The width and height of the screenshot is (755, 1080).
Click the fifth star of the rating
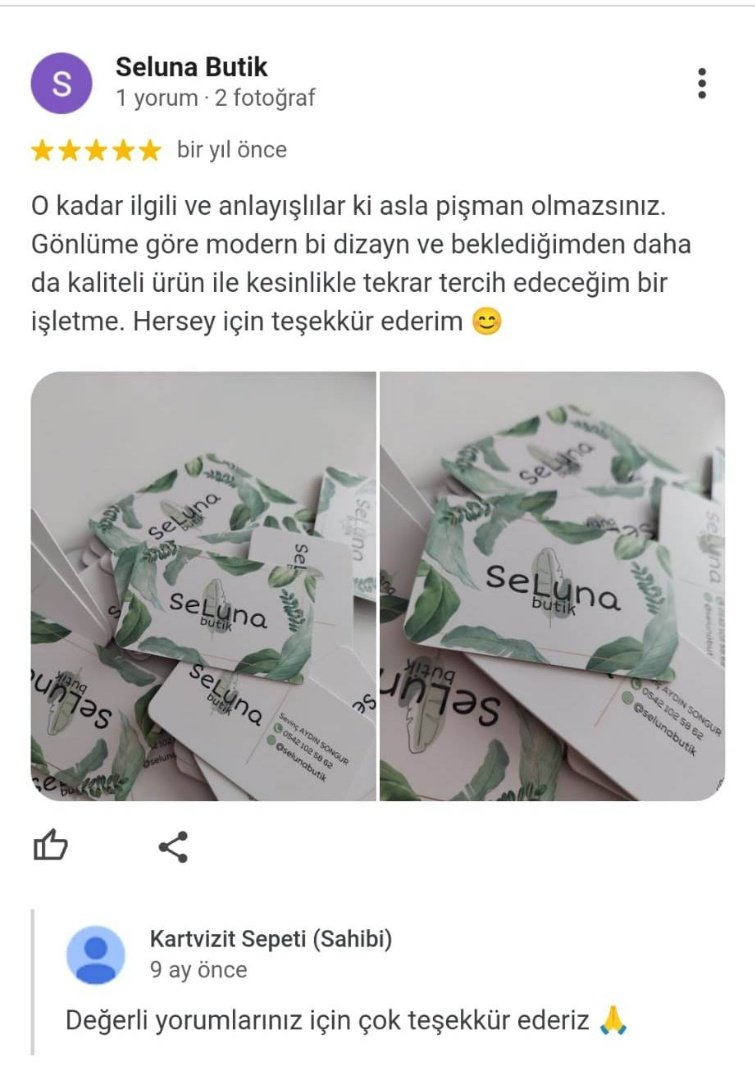click(x=148, y=152)
